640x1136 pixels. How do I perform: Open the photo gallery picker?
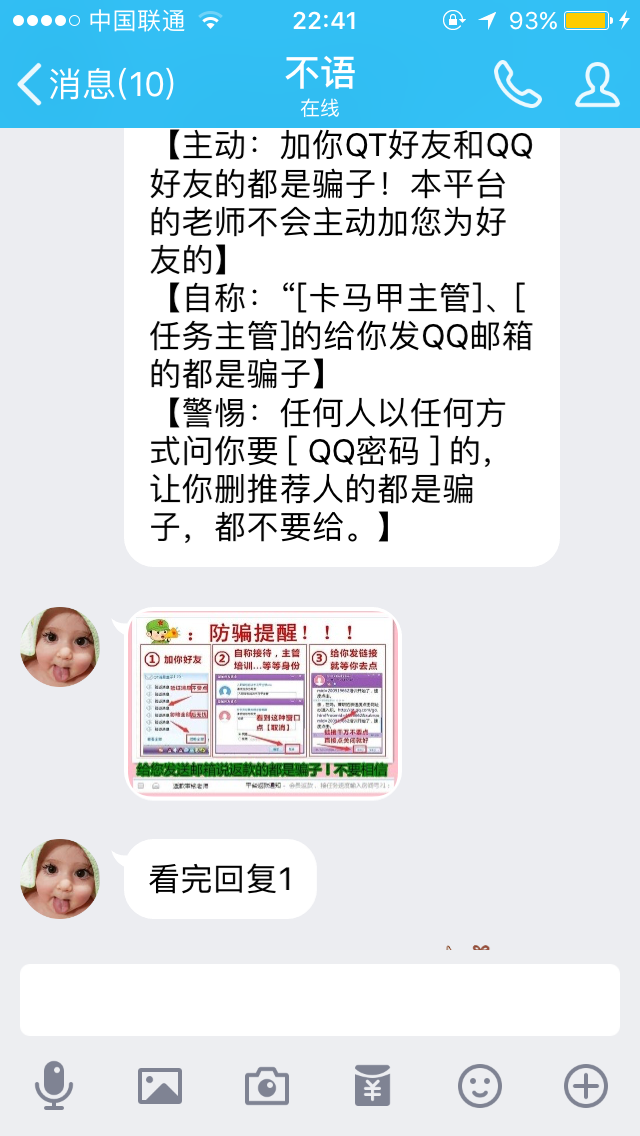coord(160,1086)
